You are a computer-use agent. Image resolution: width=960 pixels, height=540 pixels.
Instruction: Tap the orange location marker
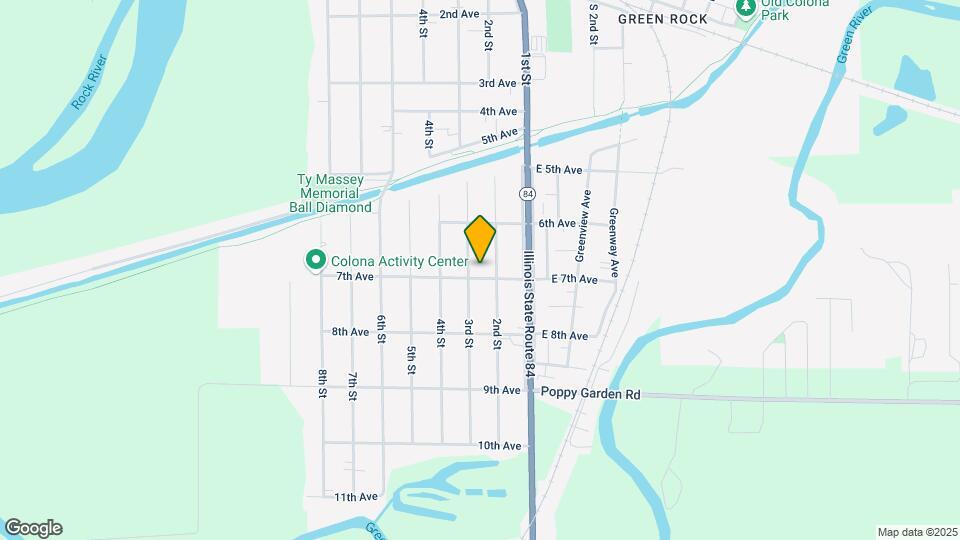(x=481, y=238)
